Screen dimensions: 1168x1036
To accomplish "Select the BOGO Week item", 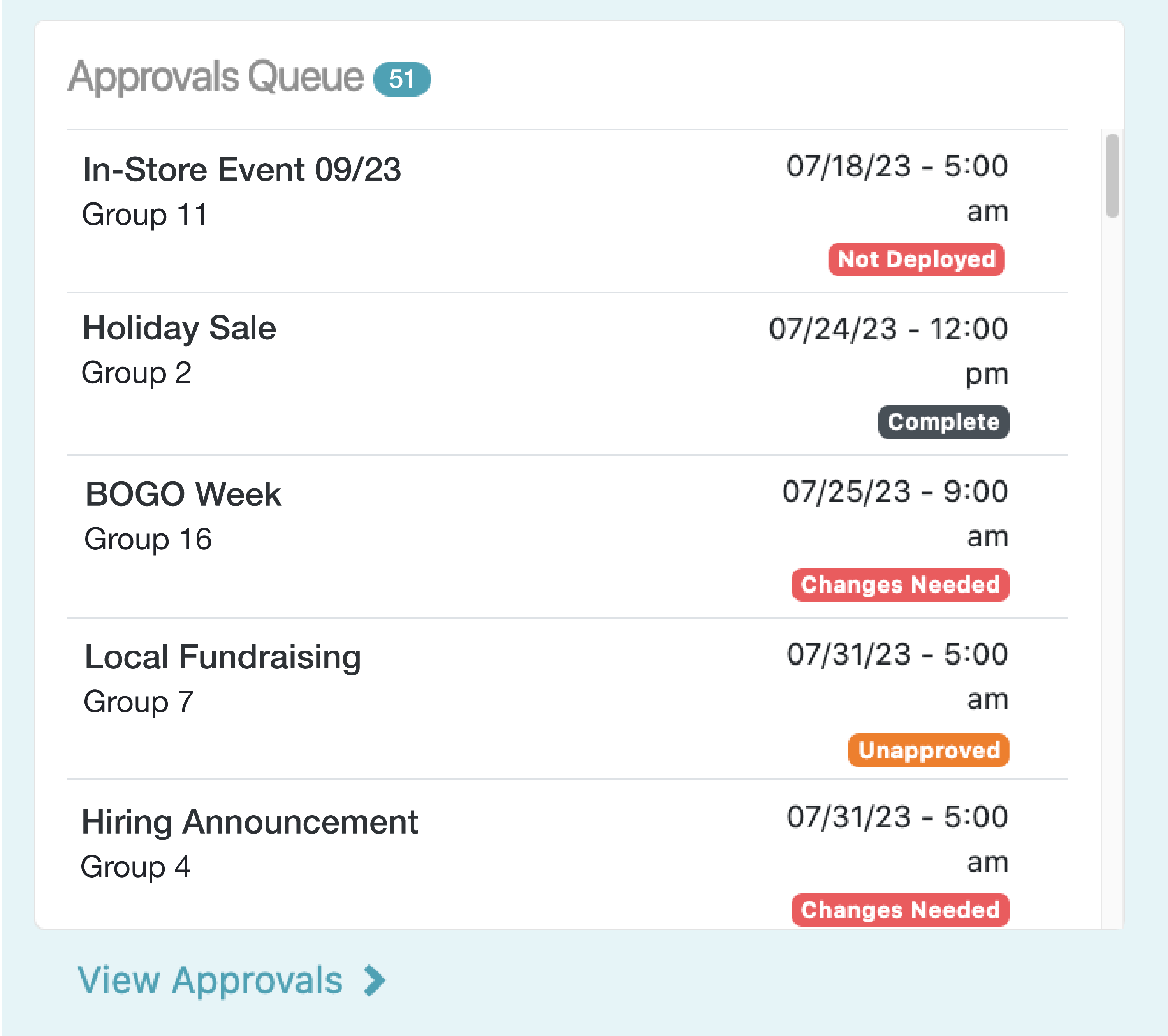I will coord(183,494).
